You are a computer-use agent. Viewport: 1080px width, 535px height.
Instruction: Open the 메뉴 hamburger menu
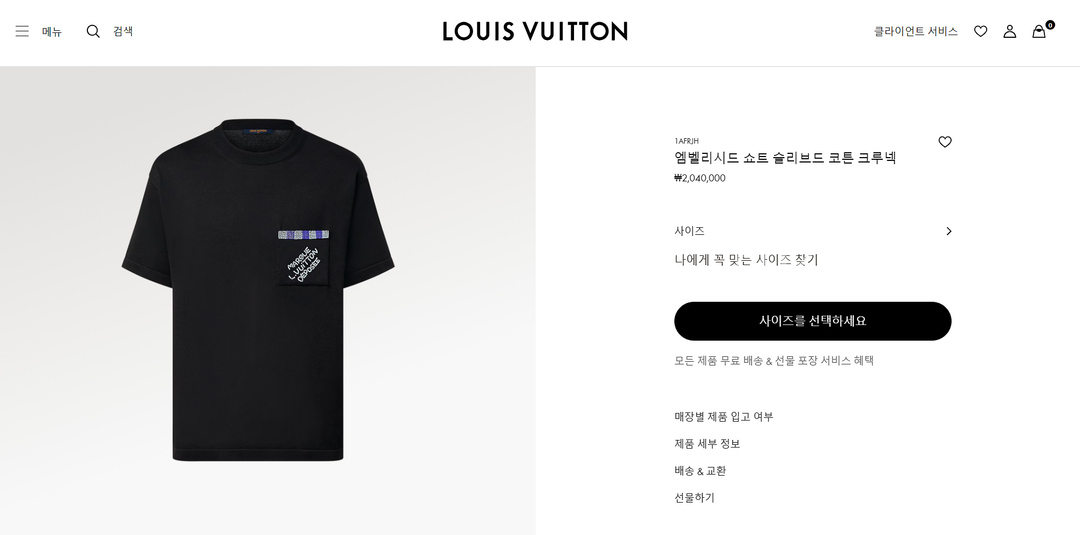click(x=37, y=31)
